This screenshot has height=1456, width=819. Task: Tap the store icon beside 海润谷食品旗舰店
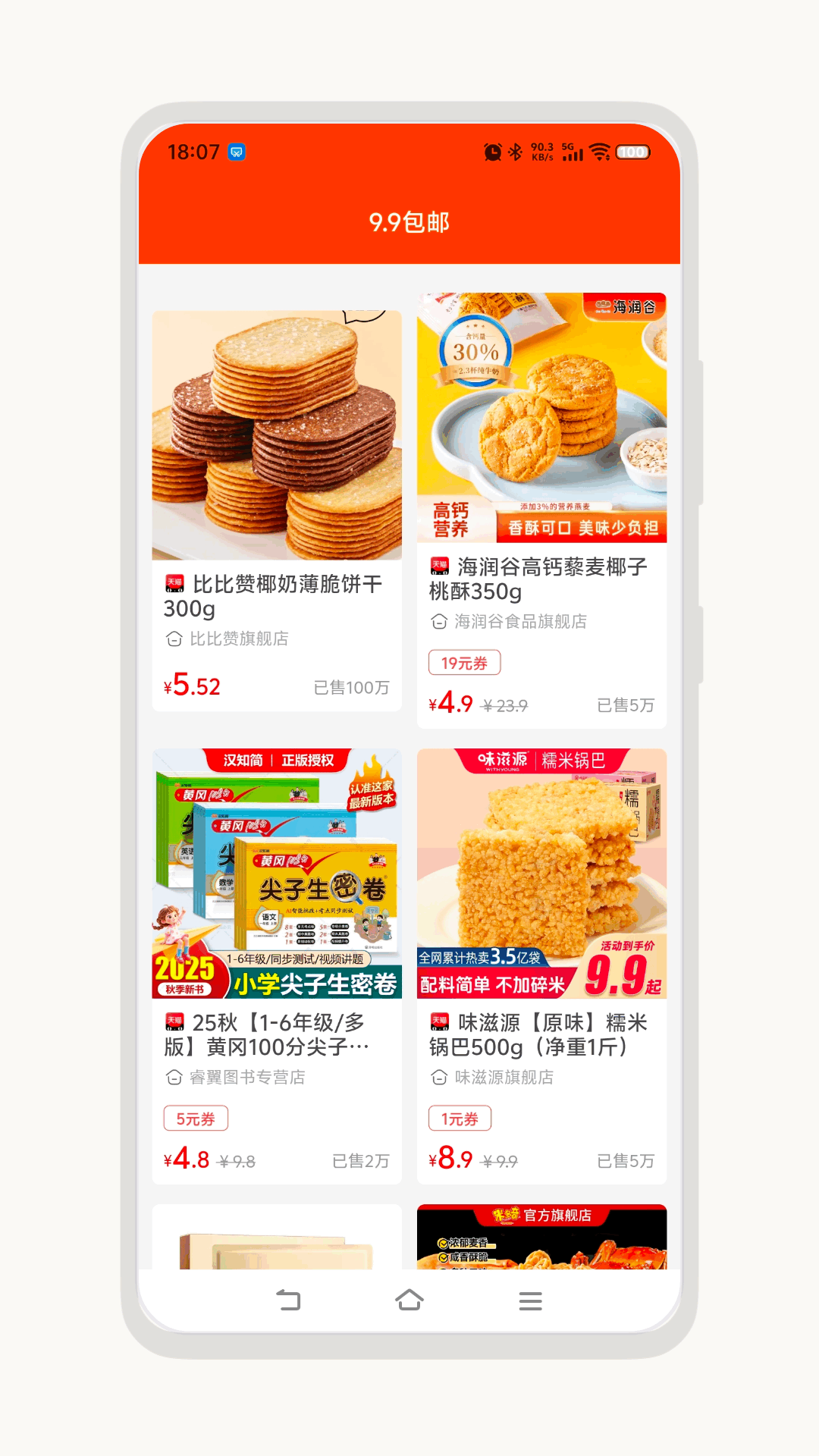click(438, 622)
